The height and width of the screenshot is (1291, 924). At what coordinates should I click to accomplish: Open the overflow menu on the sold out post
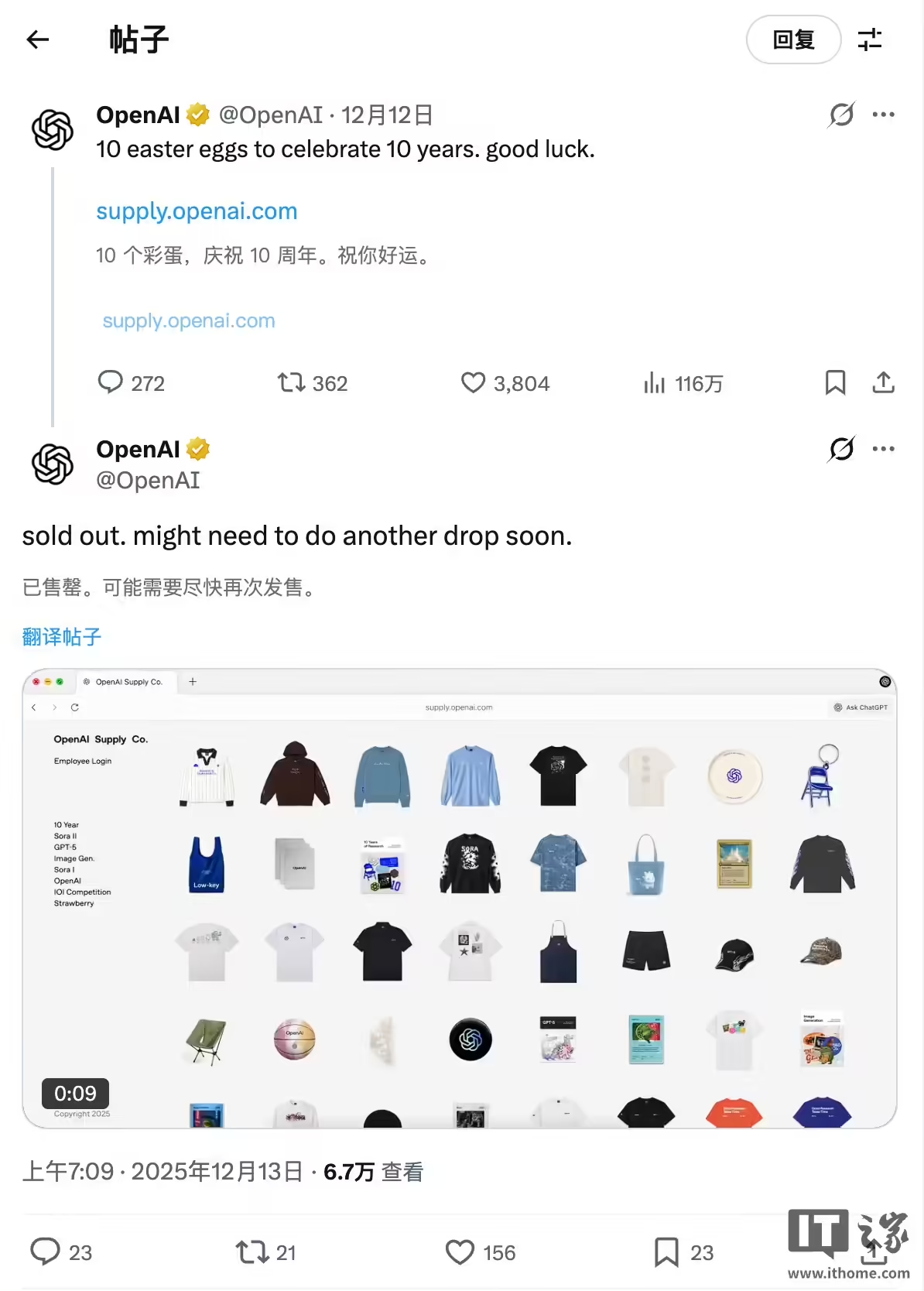(x=883, y=449)
